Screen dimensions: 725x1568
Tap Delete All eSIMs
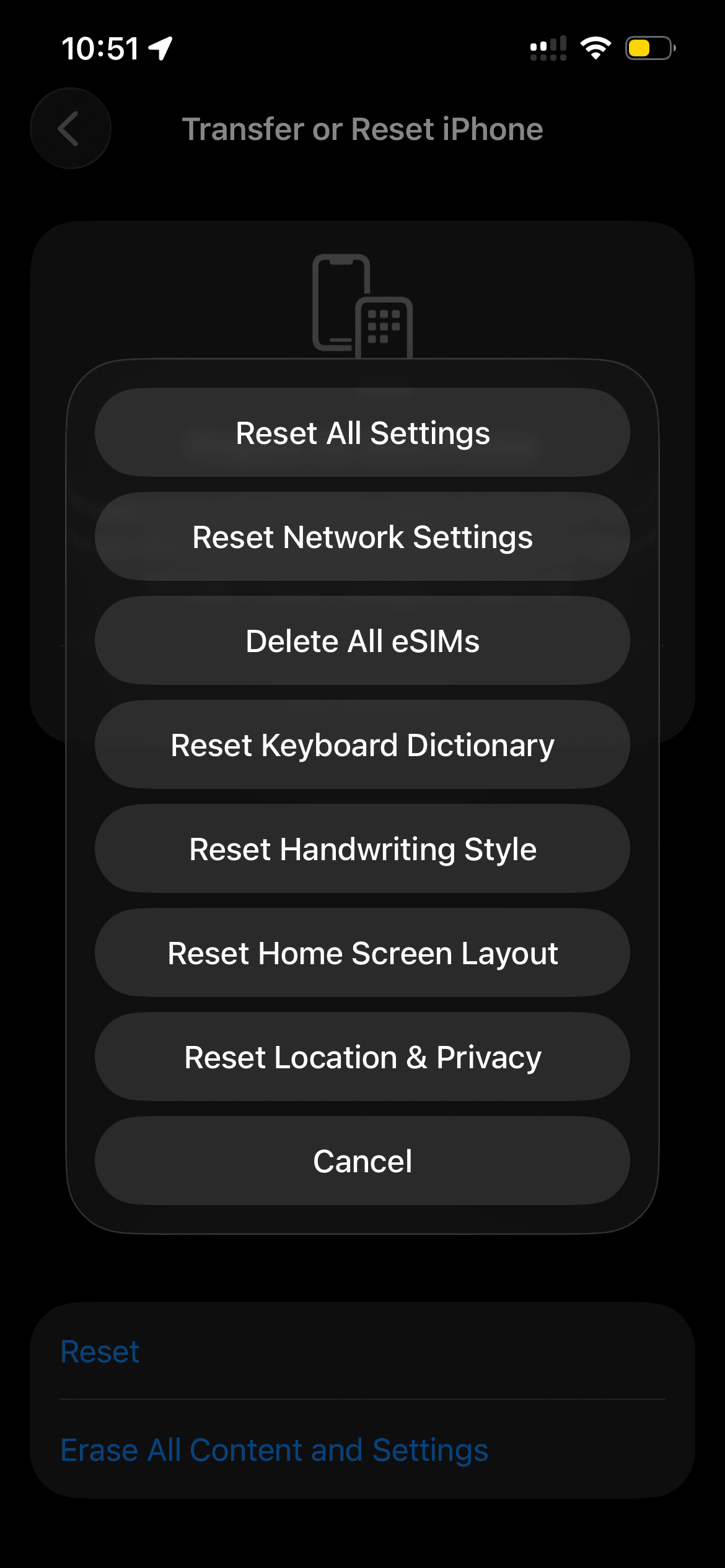(362, 640)
